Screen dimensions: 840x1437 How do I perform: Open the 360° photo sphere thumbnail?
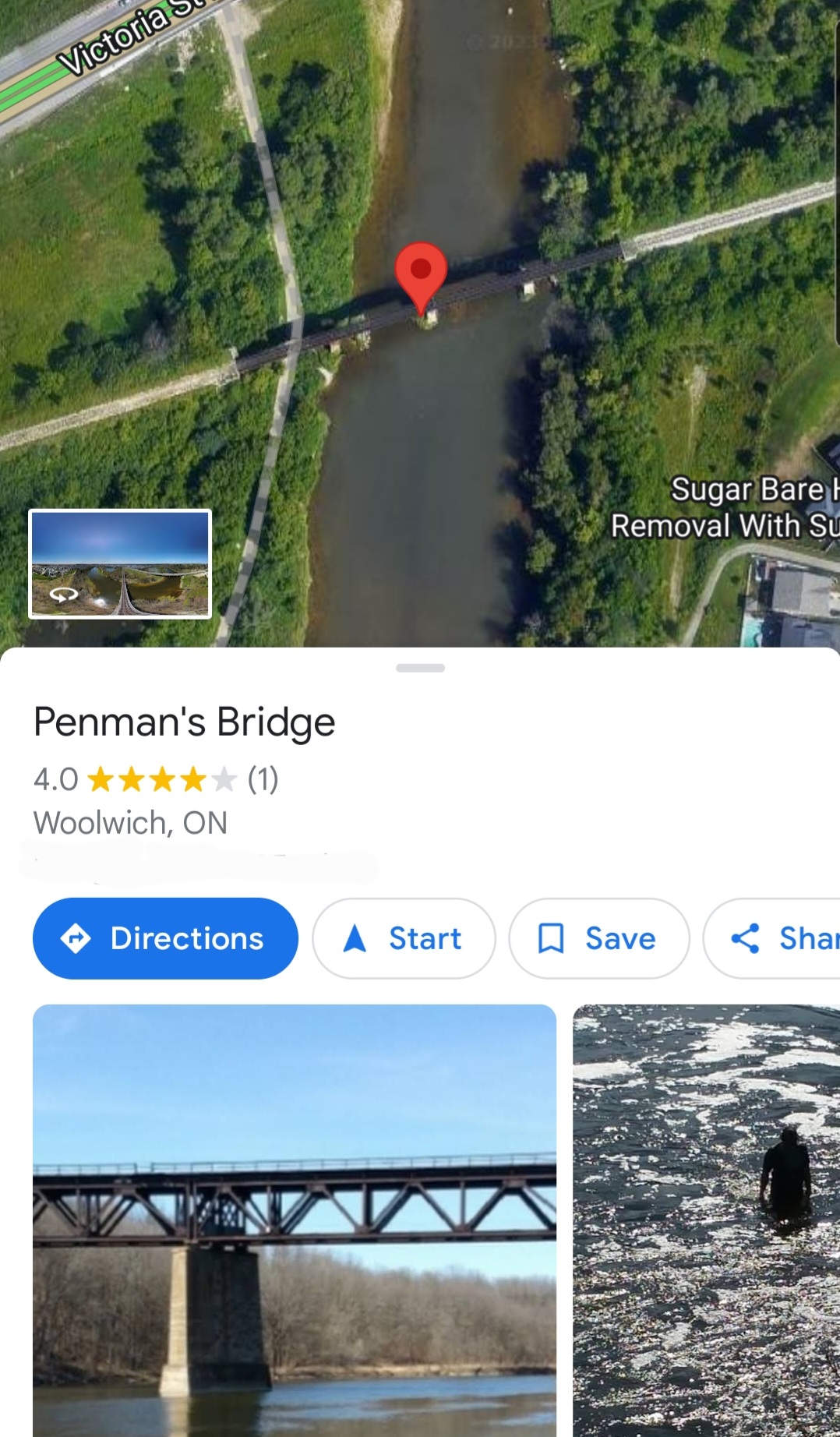coord(120,564)
